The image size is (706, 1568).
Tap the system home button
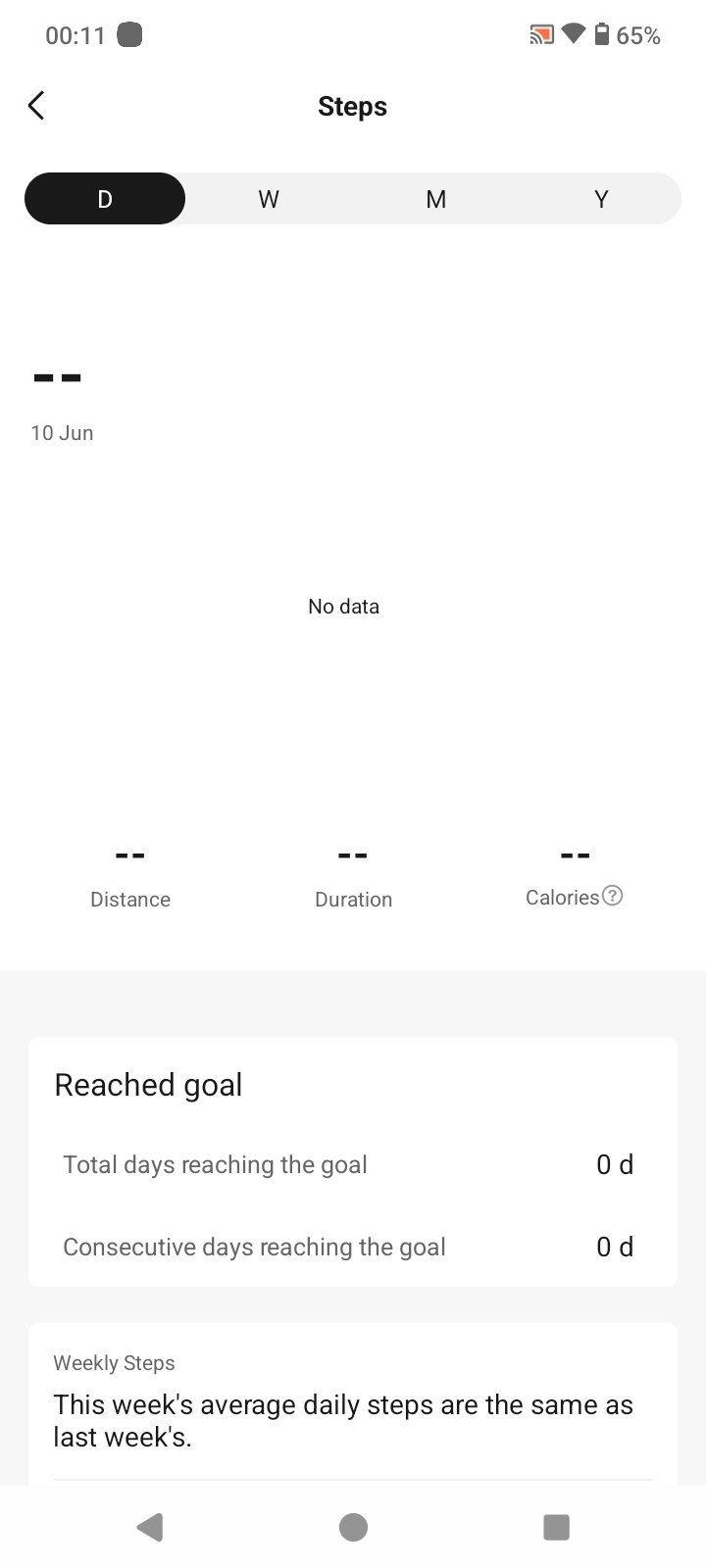[353, 1527]
